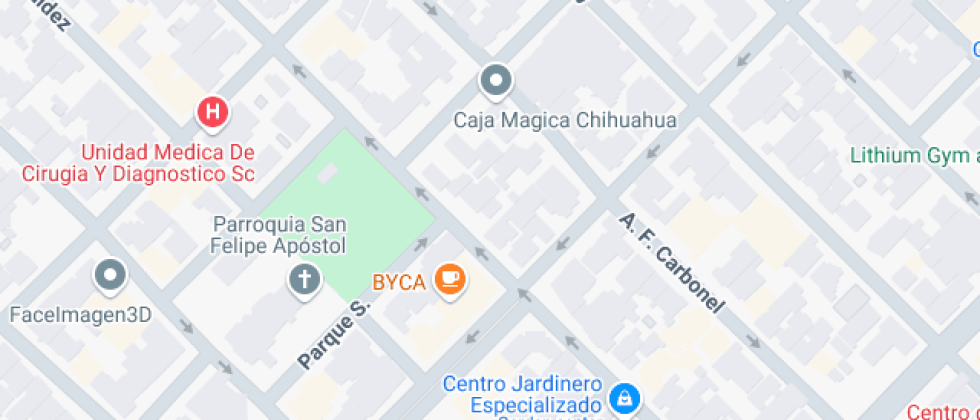Tap the Parroquia San Felipe Apóstol church pin
This screenshot has height=420, width=980.
pyautogui.click(x=304, y=279)
